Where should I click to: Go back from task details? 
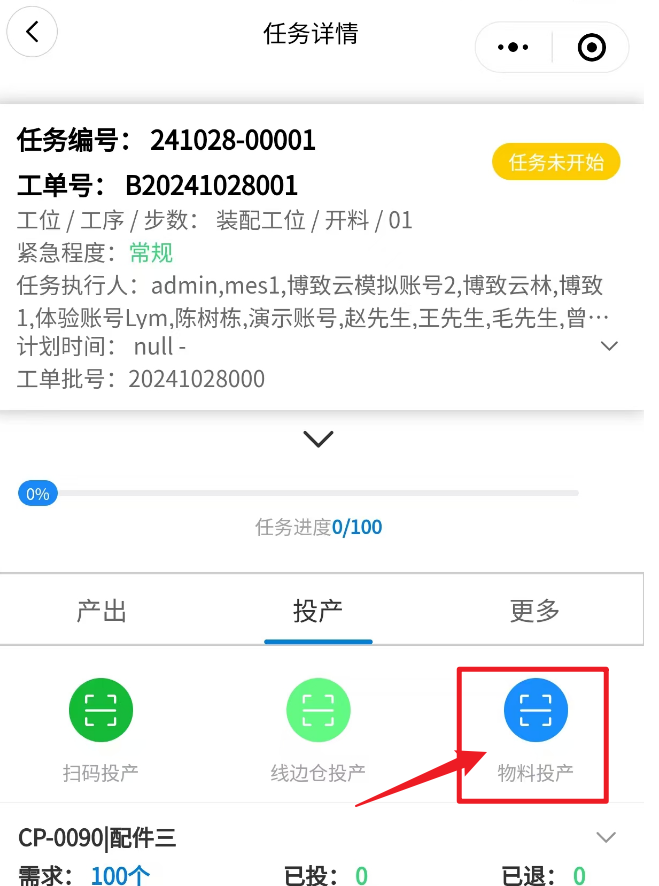(x=32, y=33)
